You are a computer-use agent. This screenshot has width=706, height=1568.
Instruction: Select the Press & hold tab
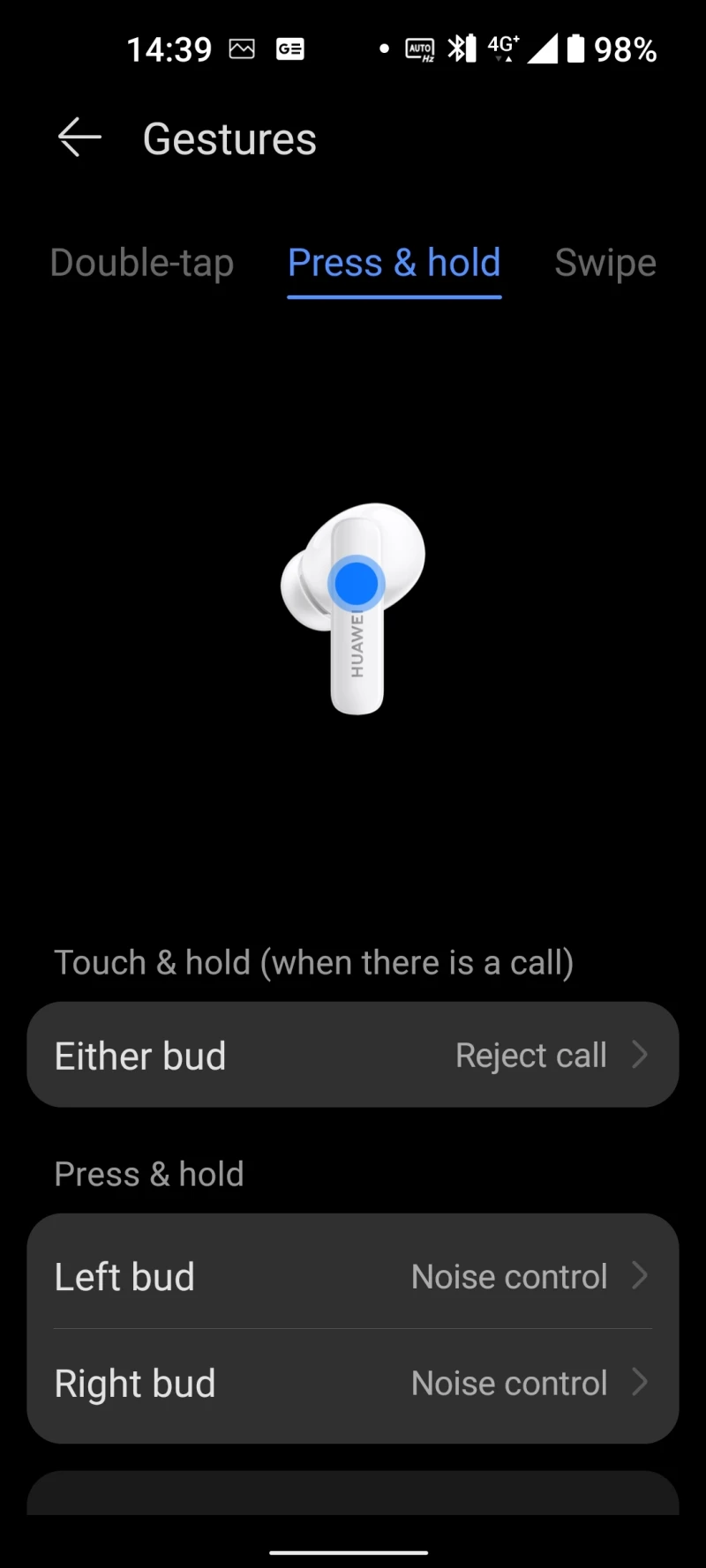click(x=394, y=263)
